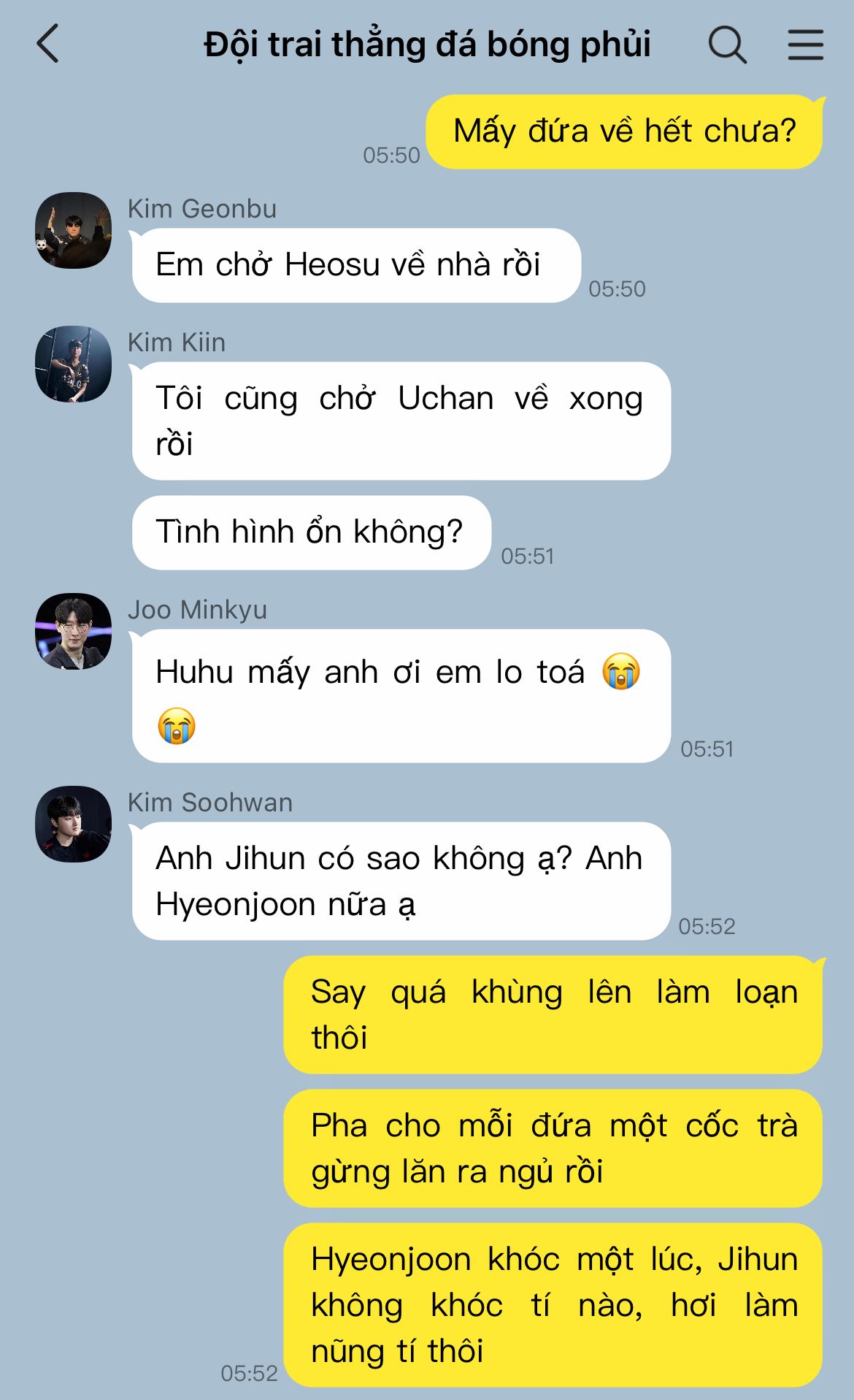Go back from the group chat

coord(48,44)
